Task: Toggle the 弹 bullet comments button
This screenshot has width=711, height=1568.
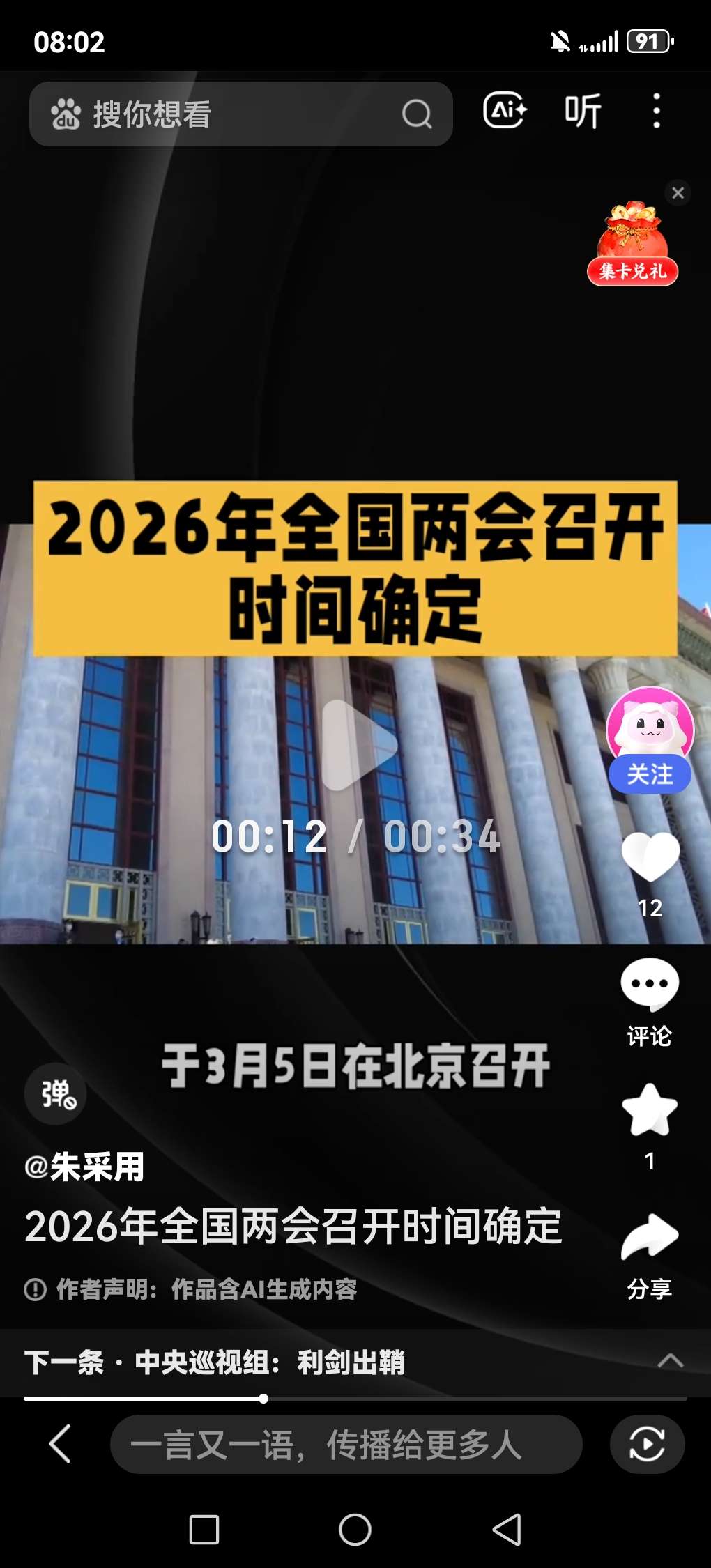Action: pyautogui.click(x=56, y=1093)
